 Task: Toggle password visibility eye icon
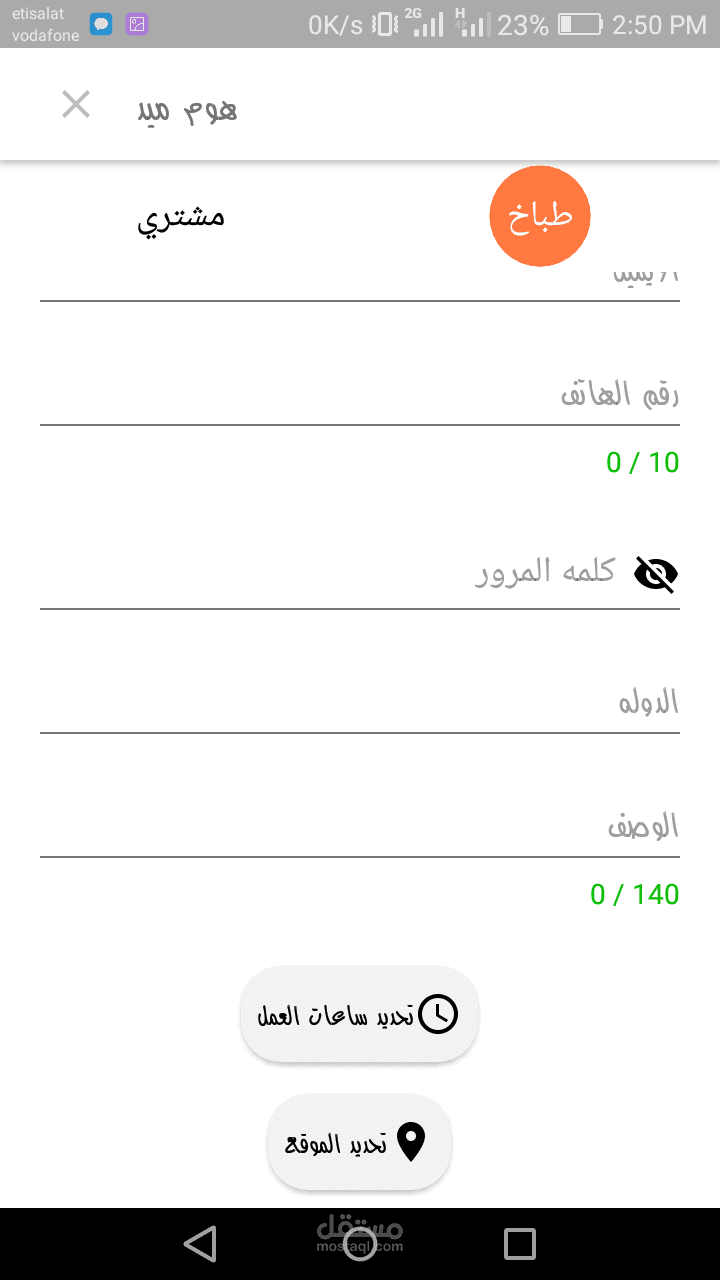coord(656,574)
